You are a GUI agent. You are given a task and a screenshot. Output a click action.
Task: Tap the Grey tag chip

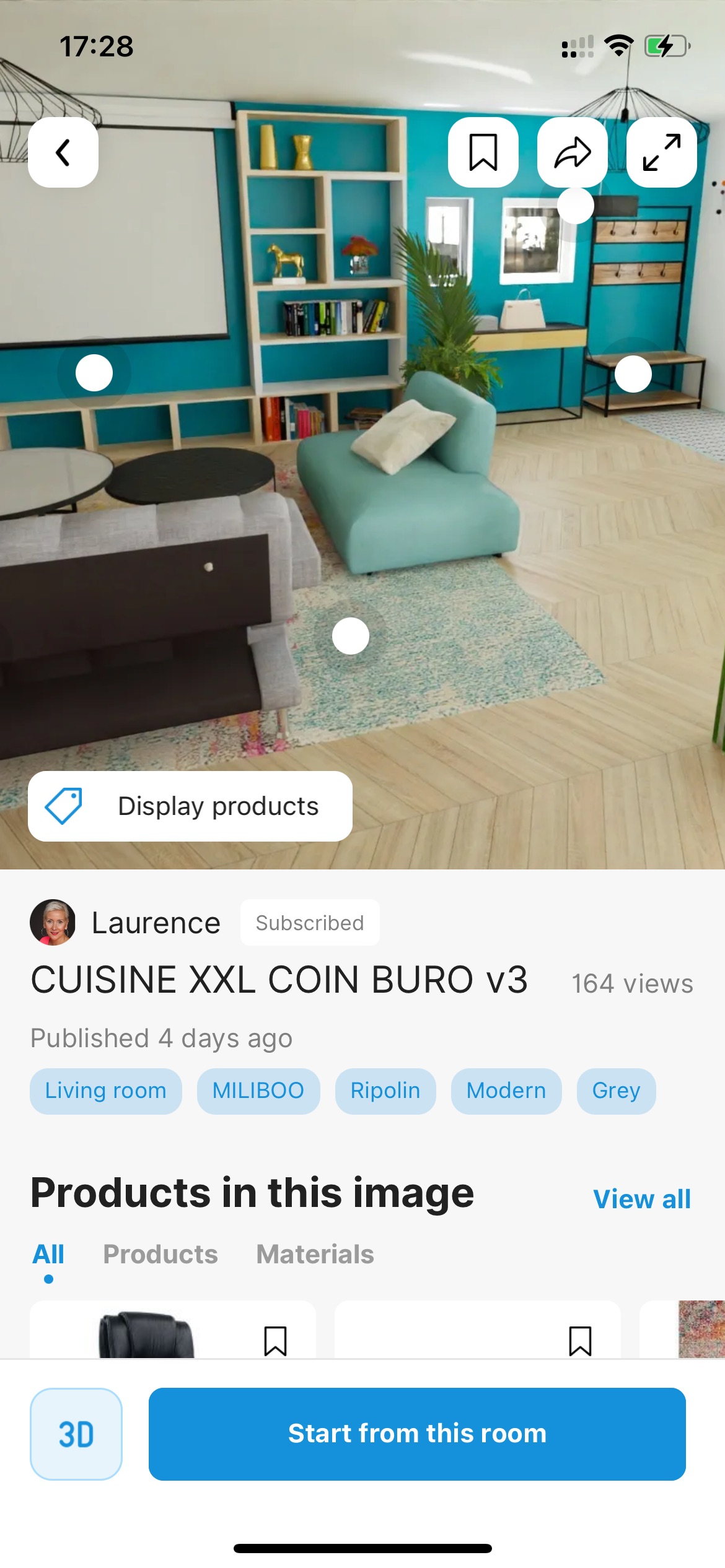point(617,1091)
